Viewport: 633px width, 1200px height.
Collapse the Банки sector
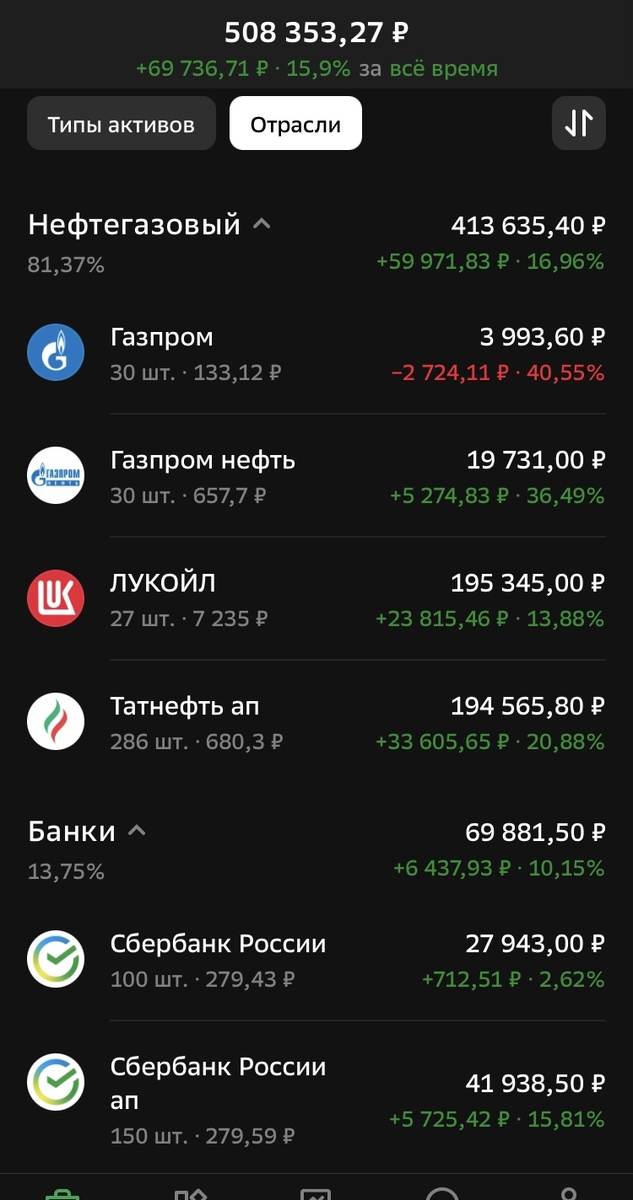(137, 831)
